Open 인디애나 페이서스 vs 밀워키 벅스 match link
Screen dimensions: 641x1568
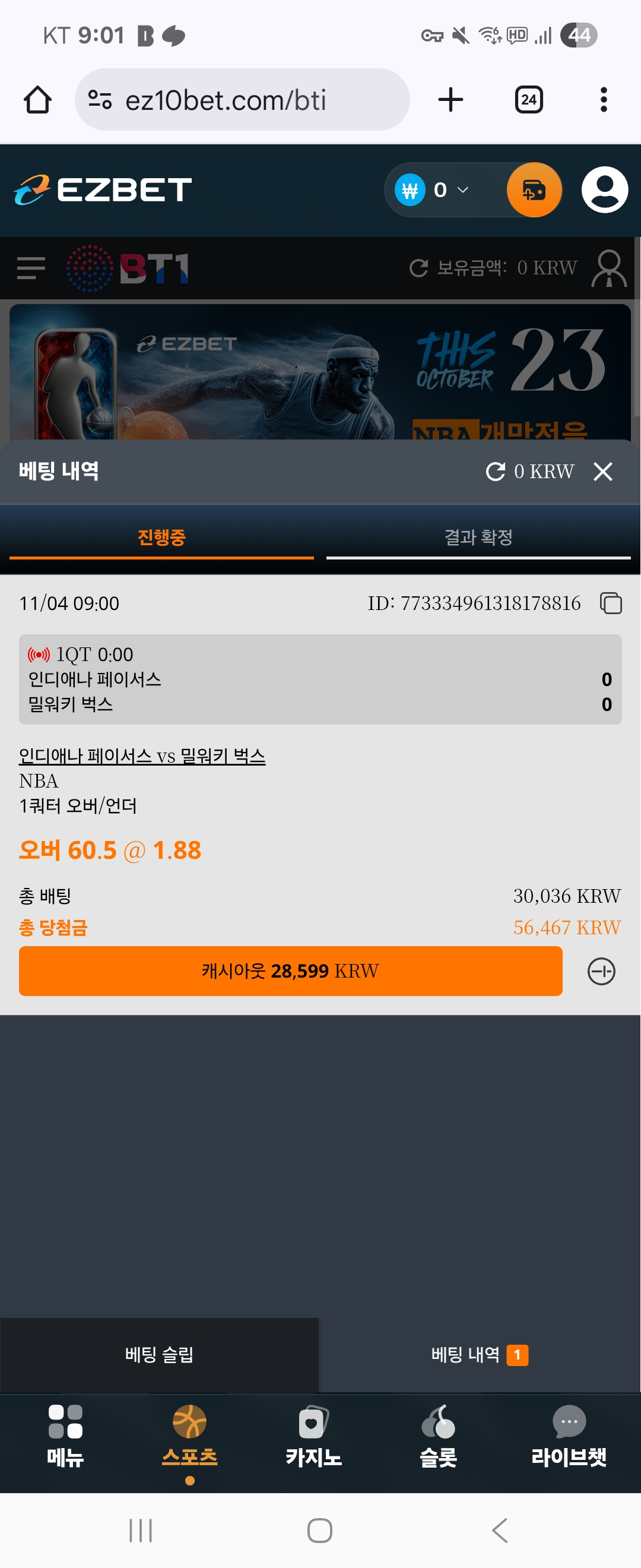click(x=142, y=755)
